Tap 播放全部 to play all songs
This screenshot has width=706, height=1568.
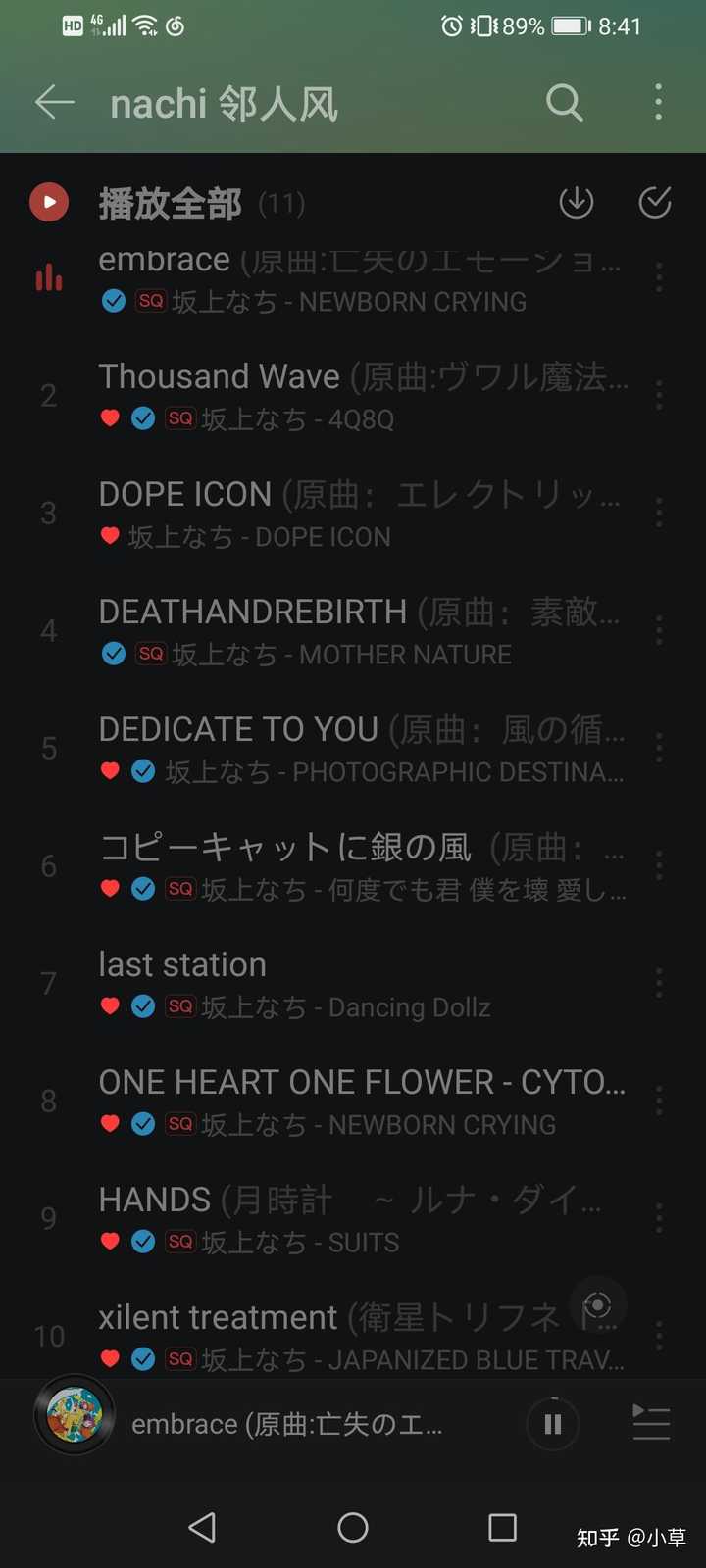pos(170,203)
